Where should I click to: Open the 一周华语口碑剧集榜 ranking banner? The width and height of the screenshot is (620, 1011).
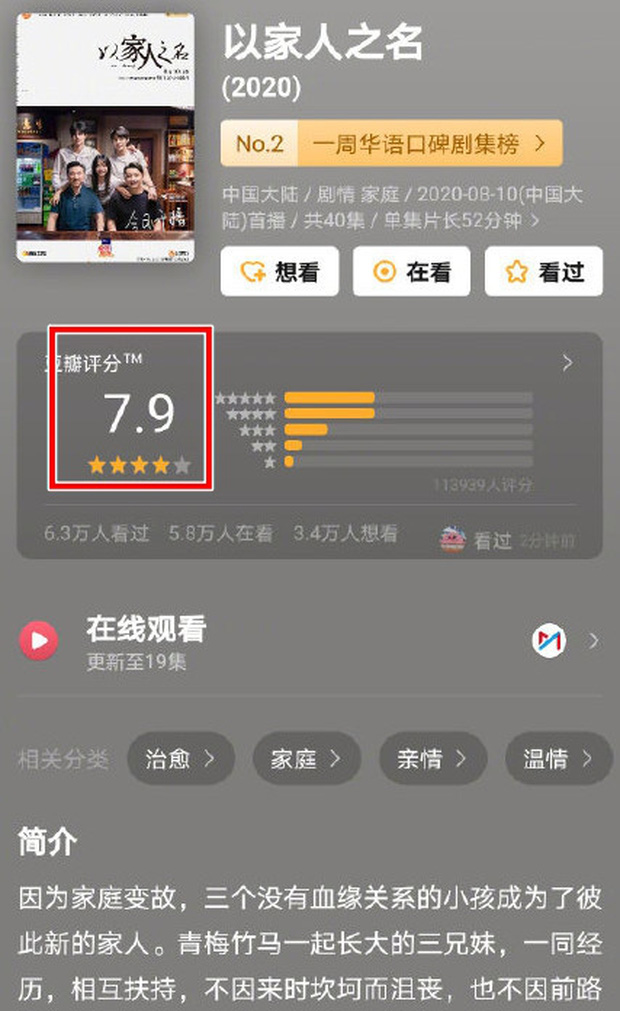point(391,143)
